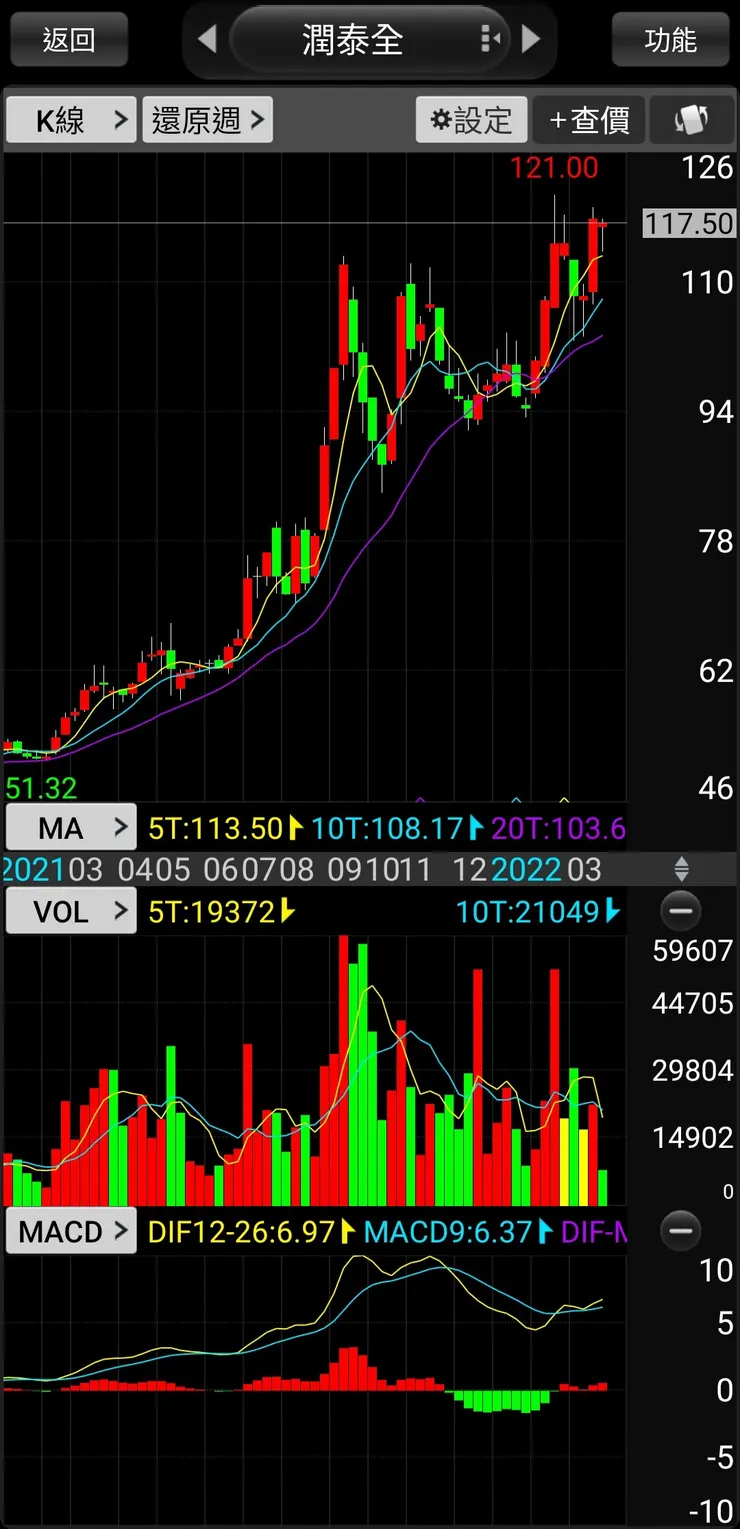
Task: Collapse the MACD panel with minus button
Action: click(x=681, y=1231)
